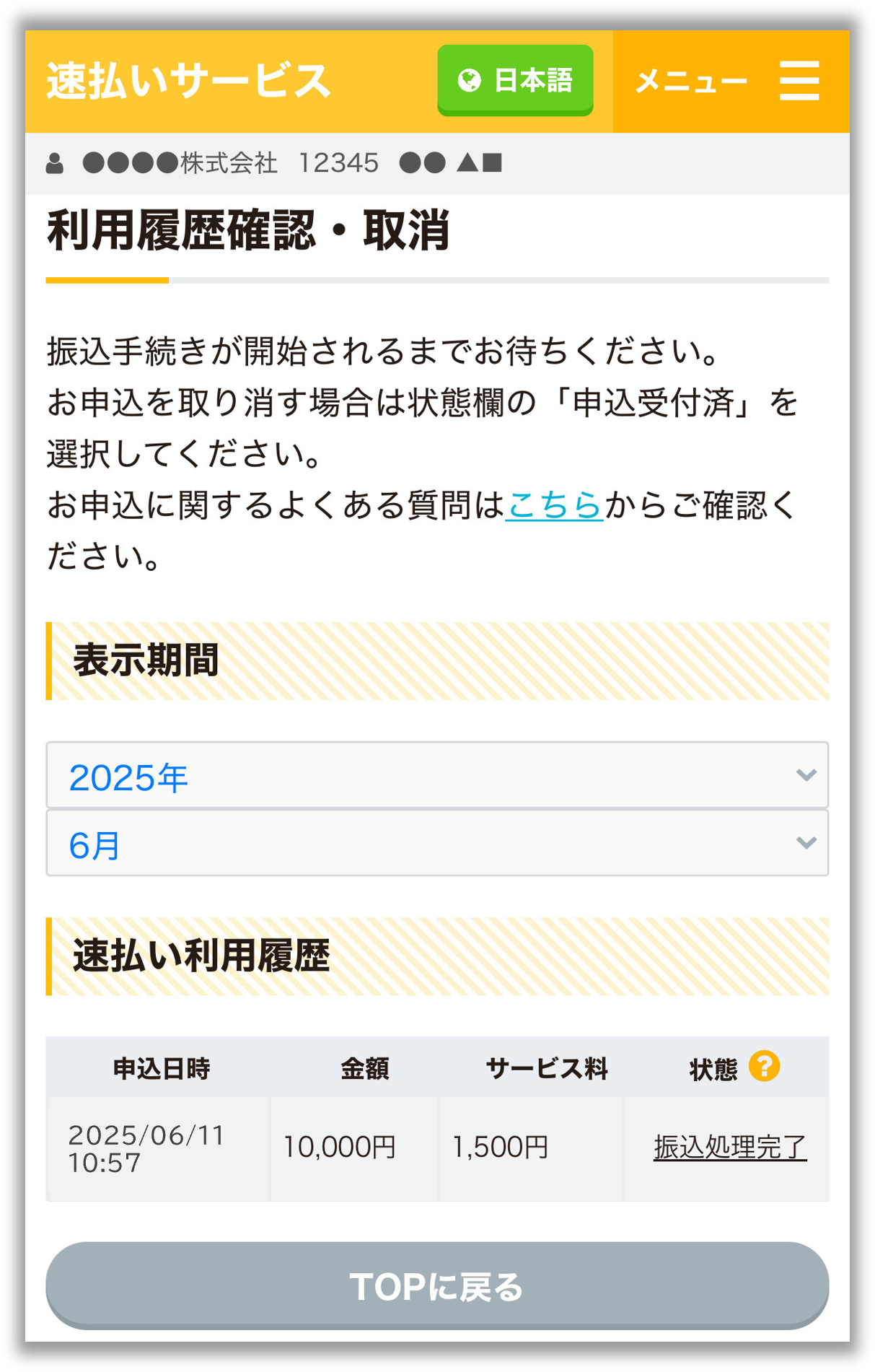Select the 日本語 language switcher
This screenshot has height=1372, width=875.
click(515, 81)
